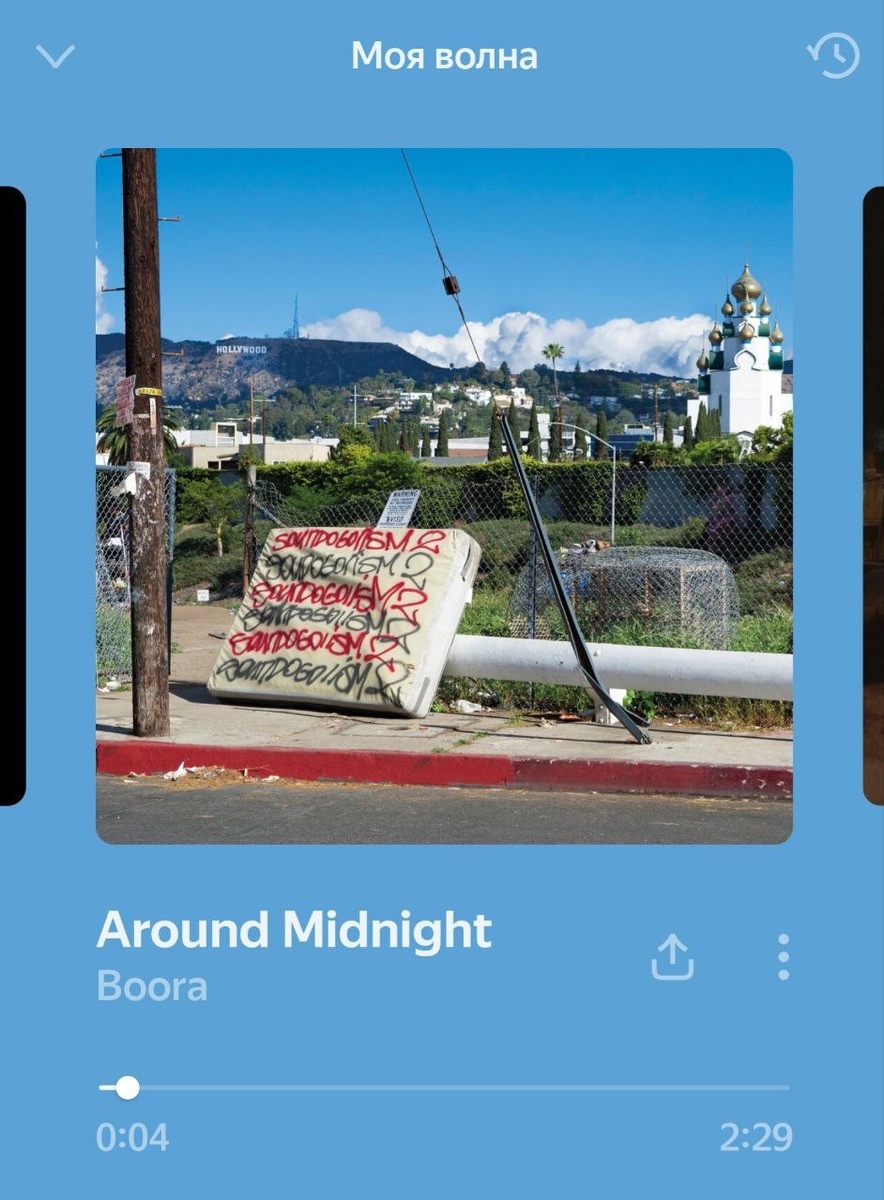Tap the playback progress bar to seek
884x1200 pixels.
coord(444,1087)
